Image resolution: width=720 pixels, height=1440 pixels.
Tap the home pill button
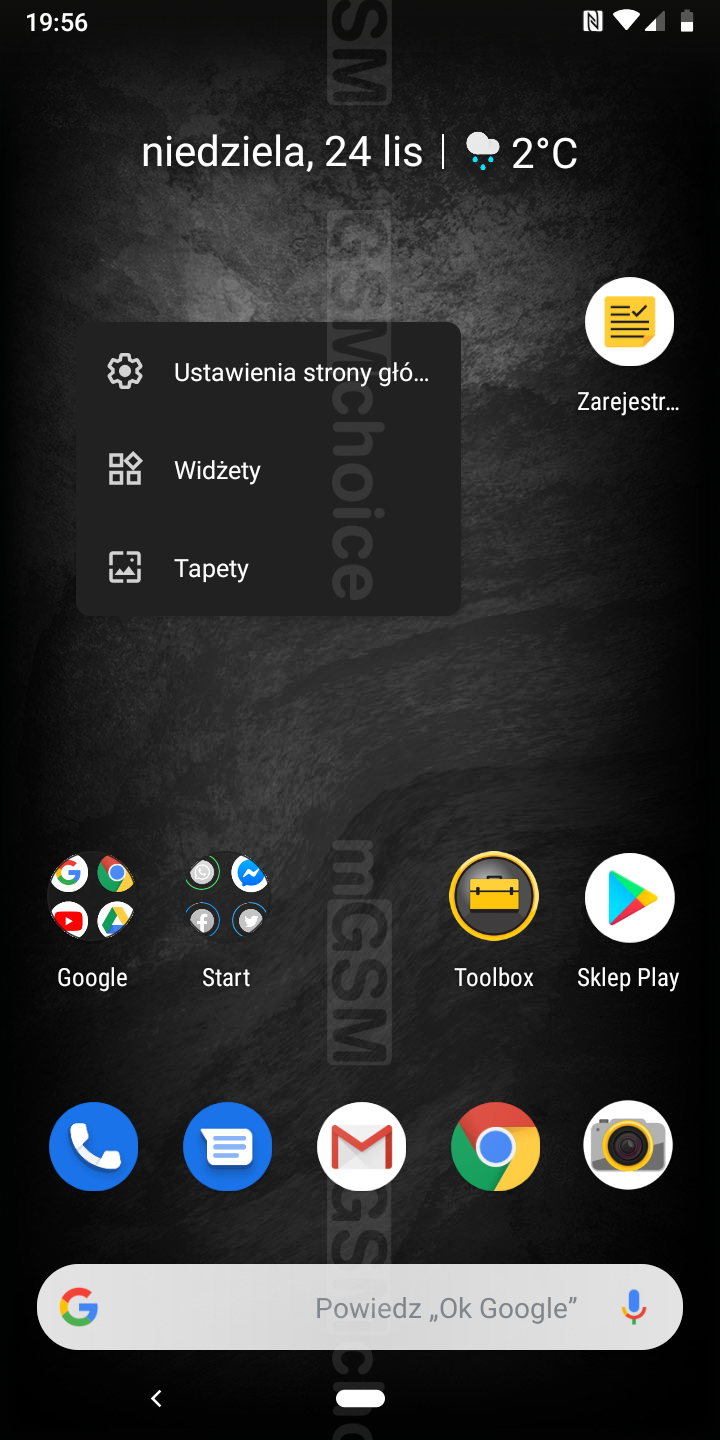point(360,1398)
